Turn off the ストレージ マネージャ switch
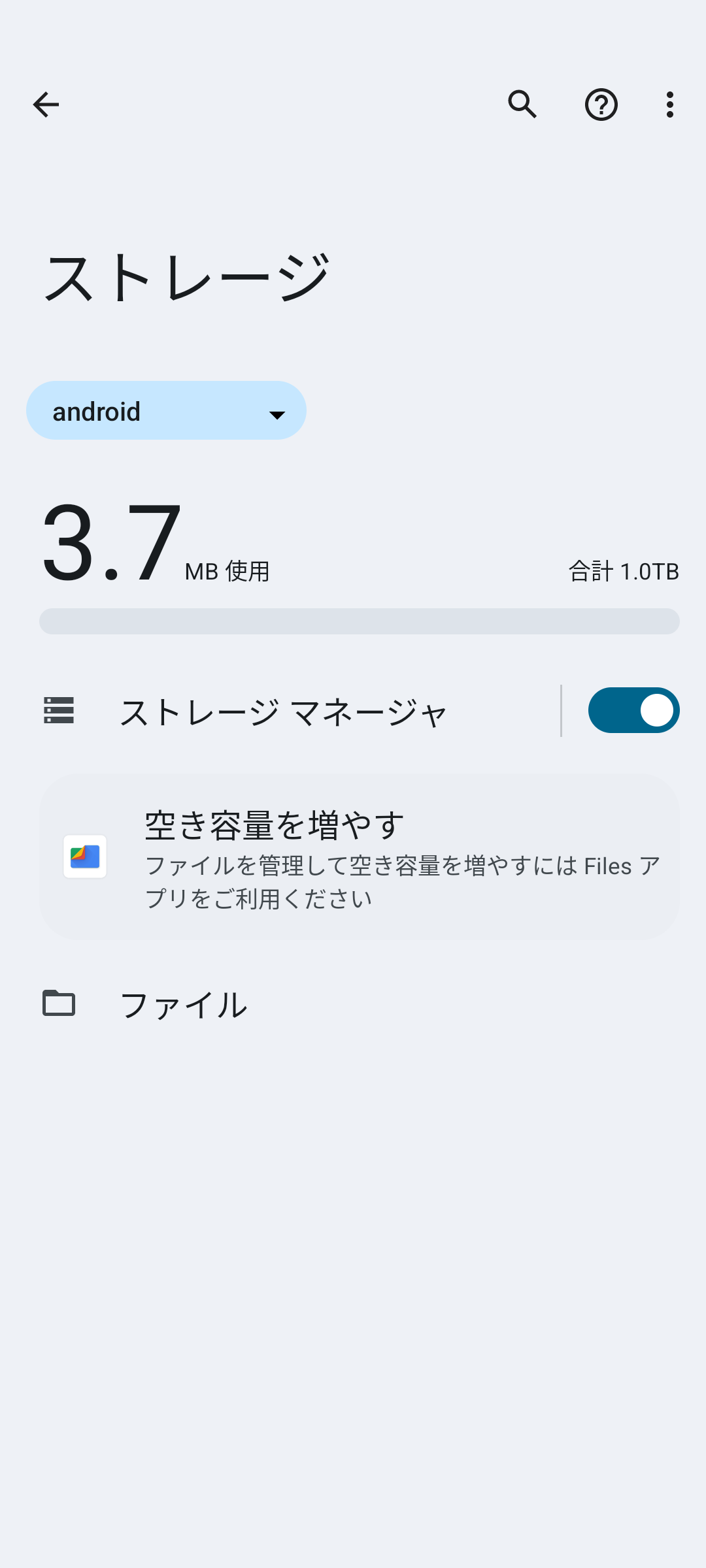This screenshot has width=706, height=1568. point(633,711)
